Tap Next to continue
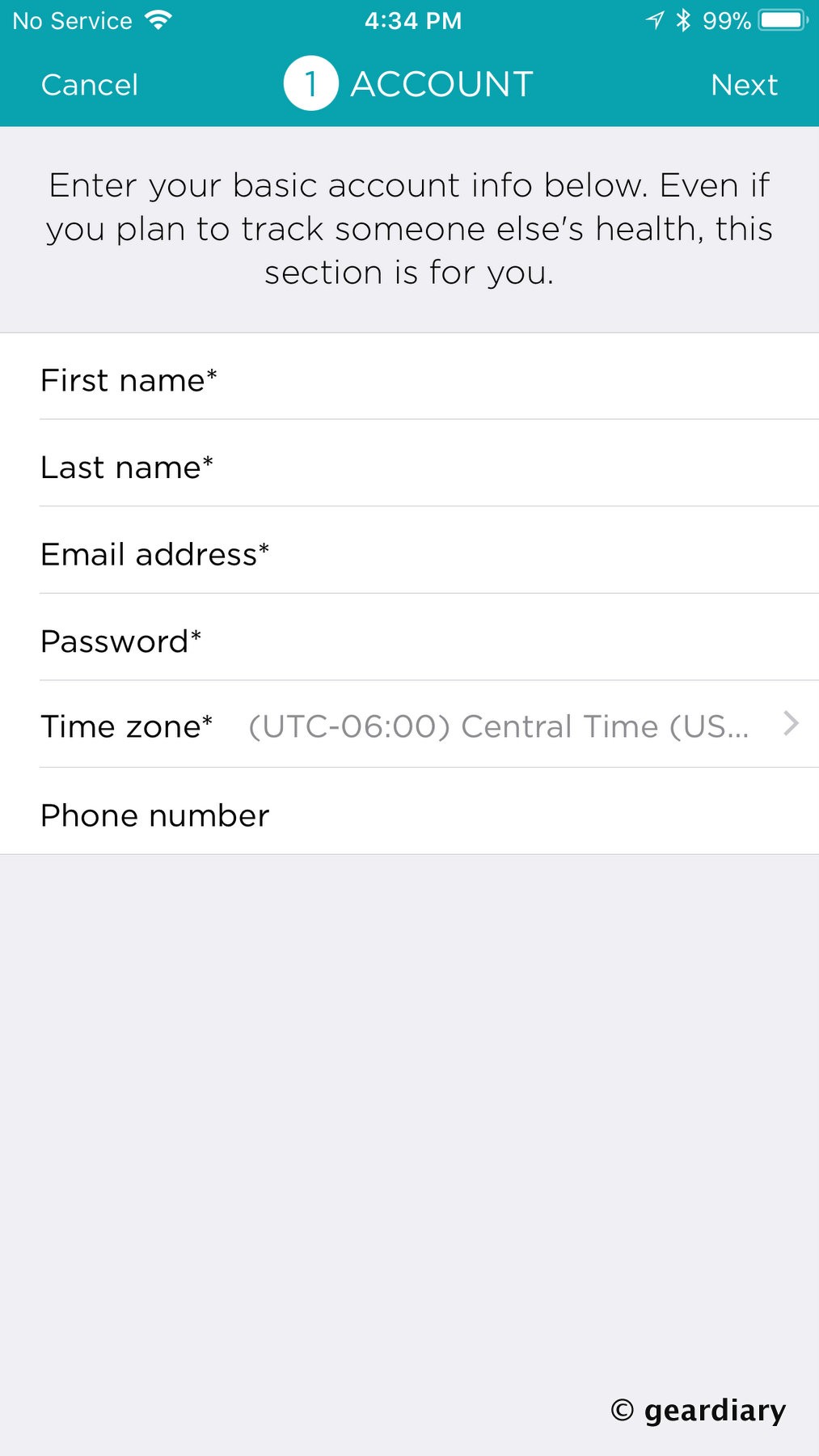The image size is (819, 1456). pos(743,85)
